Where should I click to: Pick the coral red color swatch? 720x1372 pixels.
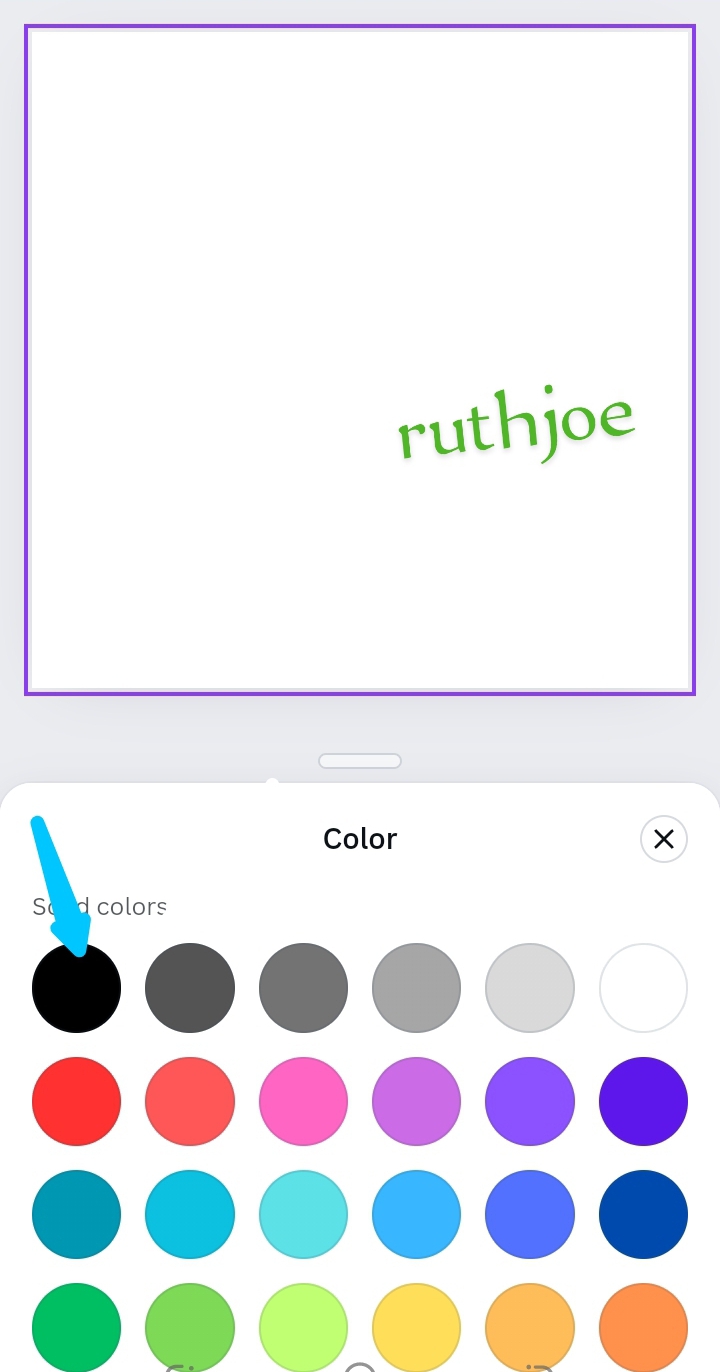pos(190,1102)
